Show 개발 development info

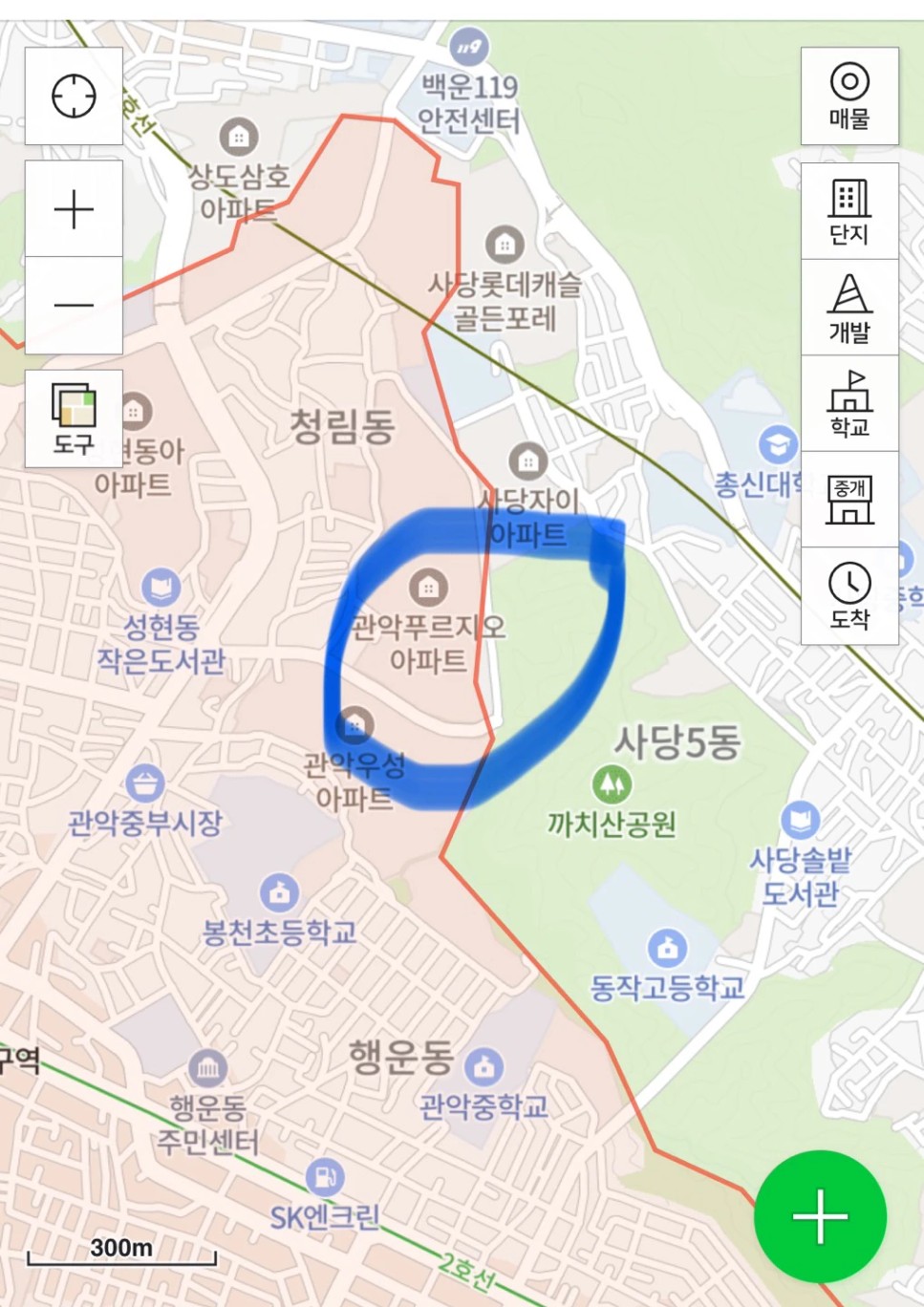point(849,308)
